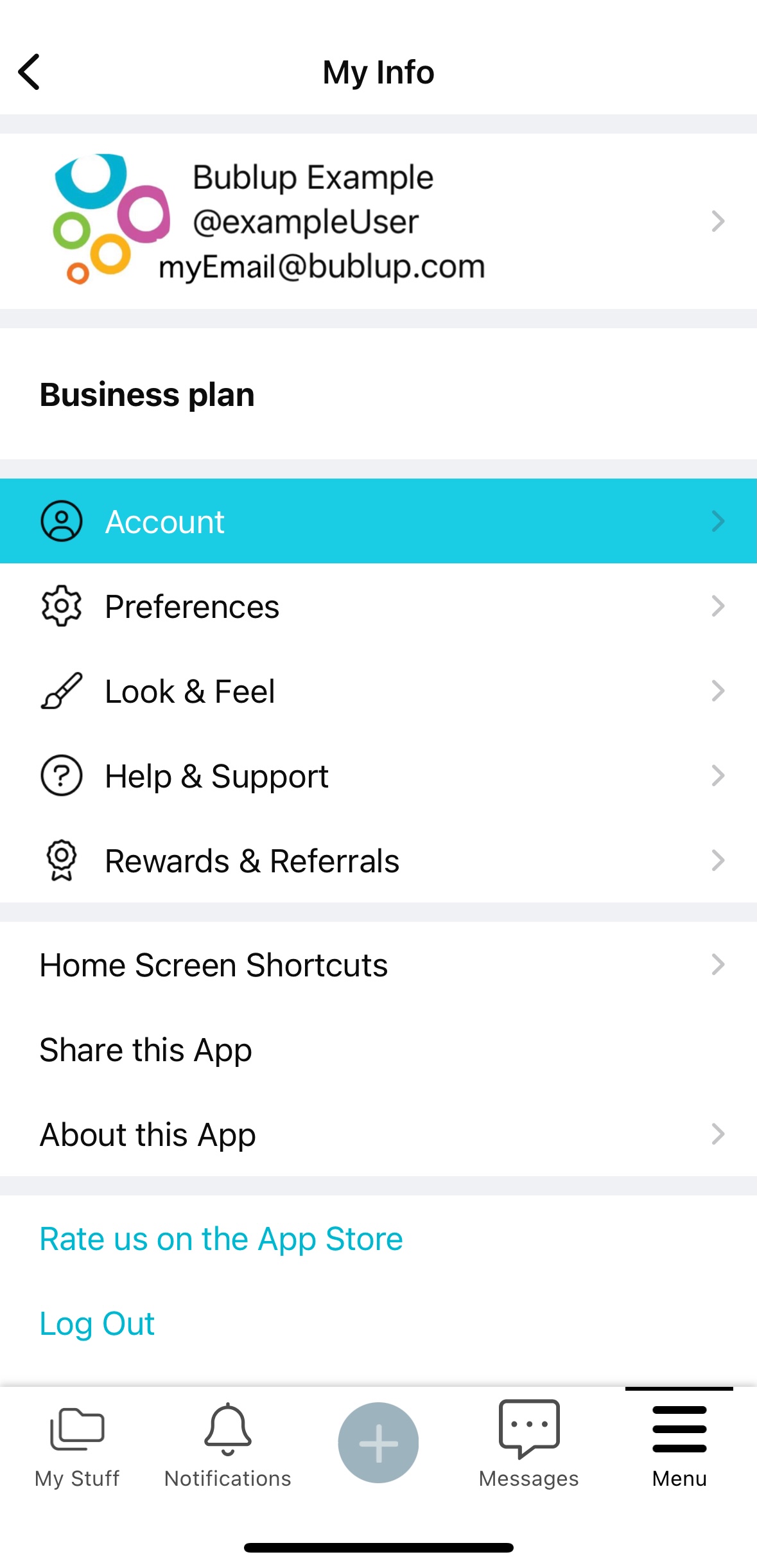Go back using the top-left arrow
This screenshot has height=1568, width=757.
(30, 72)
